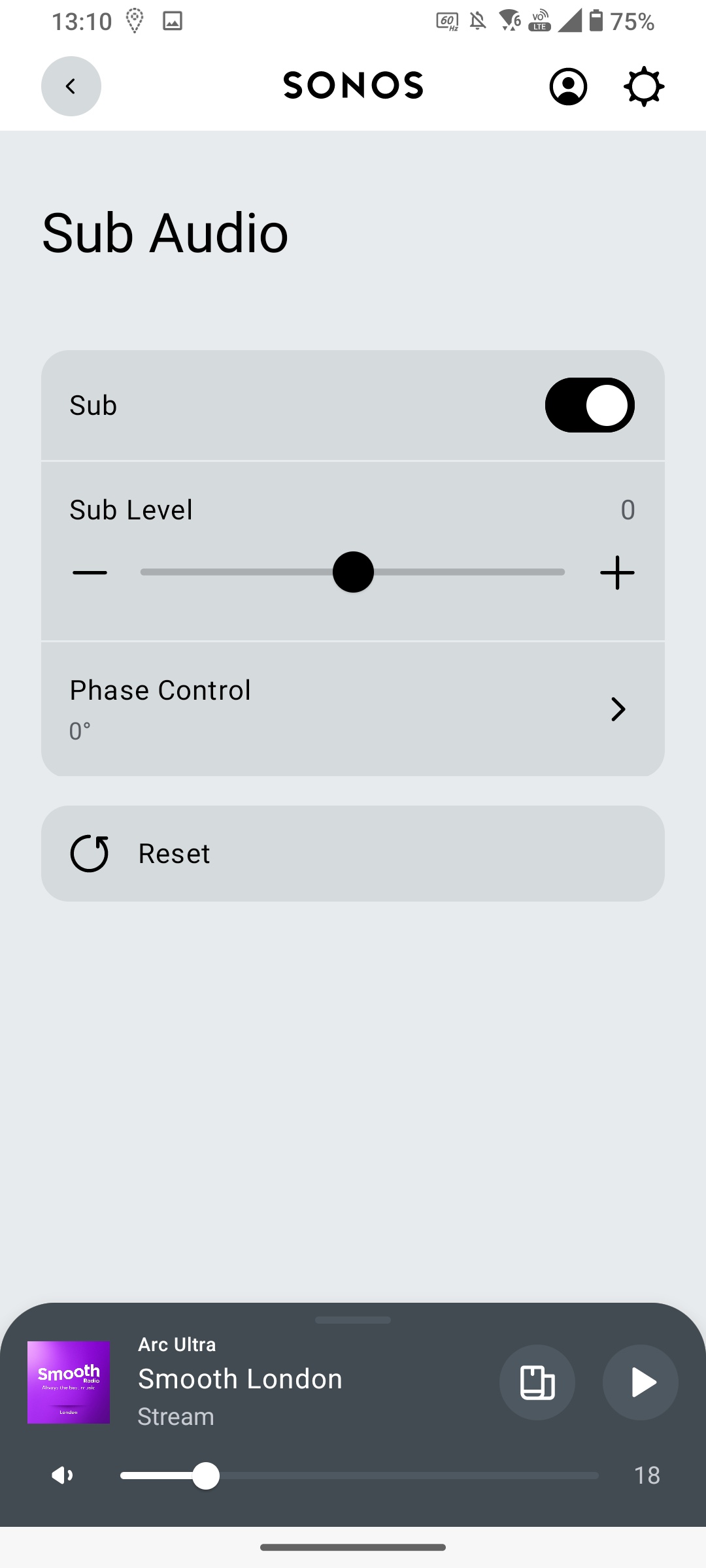Screen dimensions: 706x1568
Task: Open Phase Control settings
Action: click(353, 709)
